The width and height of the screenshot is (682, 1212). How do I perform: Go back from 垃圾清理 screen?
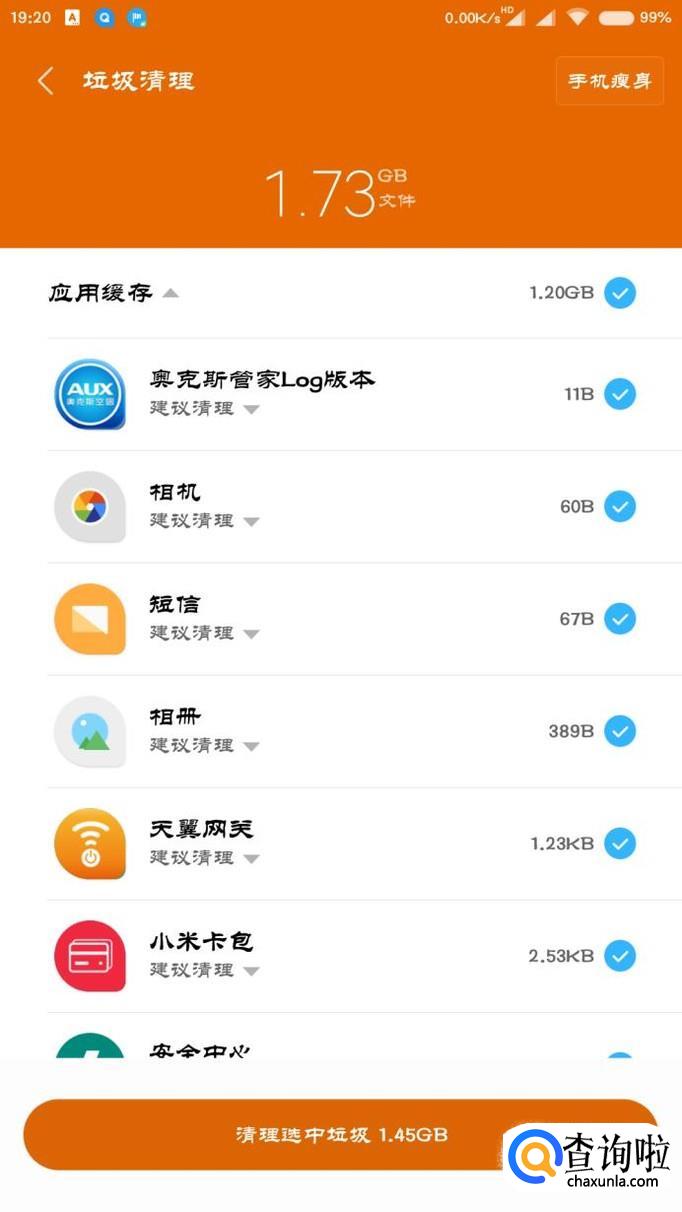45,81
